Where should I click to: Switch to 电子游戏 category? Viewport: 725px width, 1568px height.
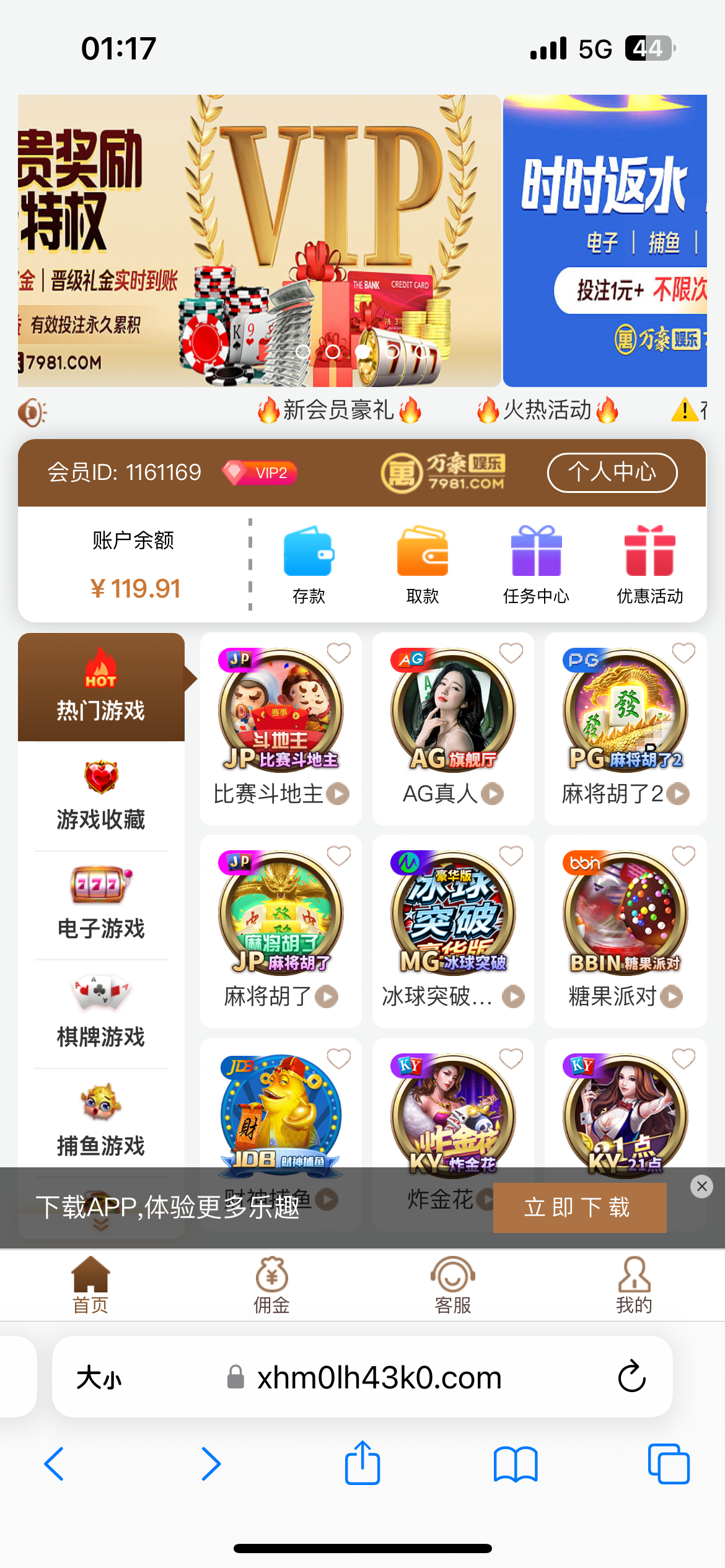pos(101,904)
